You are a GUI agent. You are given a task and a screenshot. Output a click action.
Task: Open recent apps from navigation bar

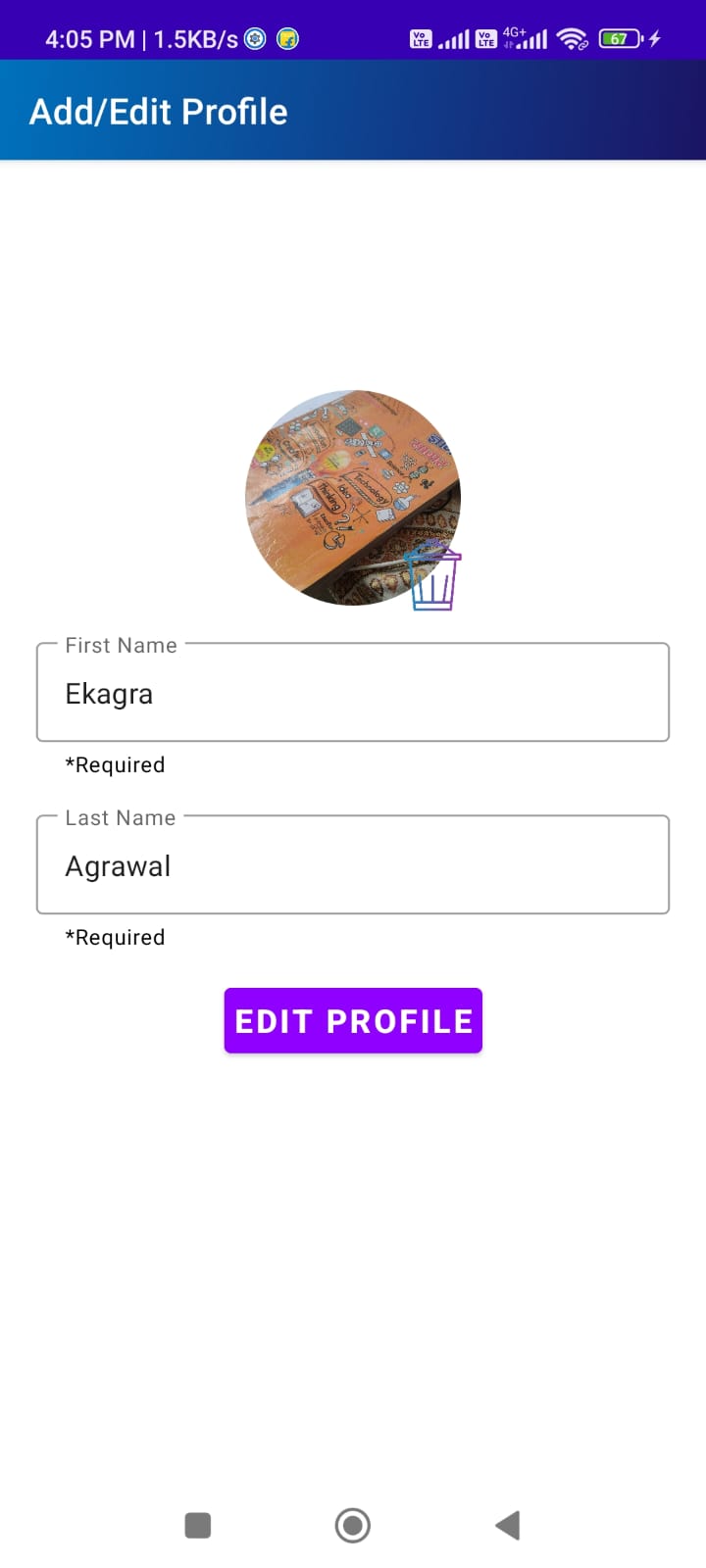pyautogui.click(x=198, y=1525)
